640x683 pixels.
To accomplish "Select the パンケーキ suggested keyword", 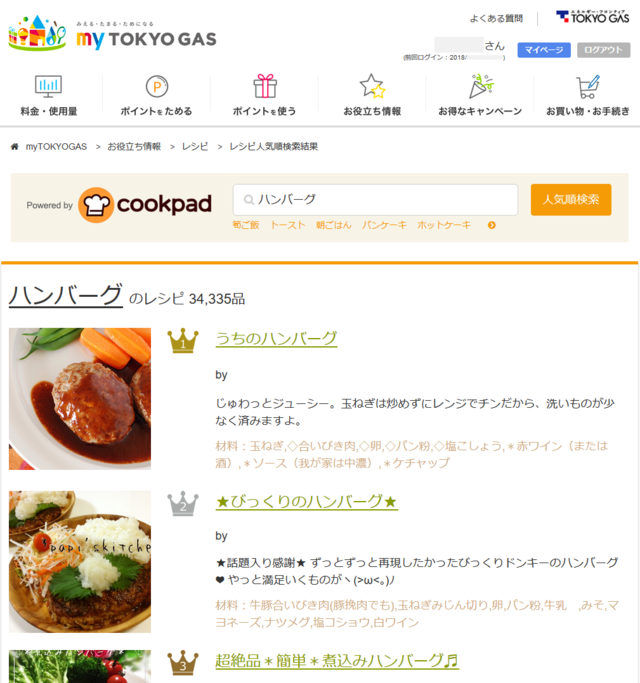I will [x=384, y=225].
